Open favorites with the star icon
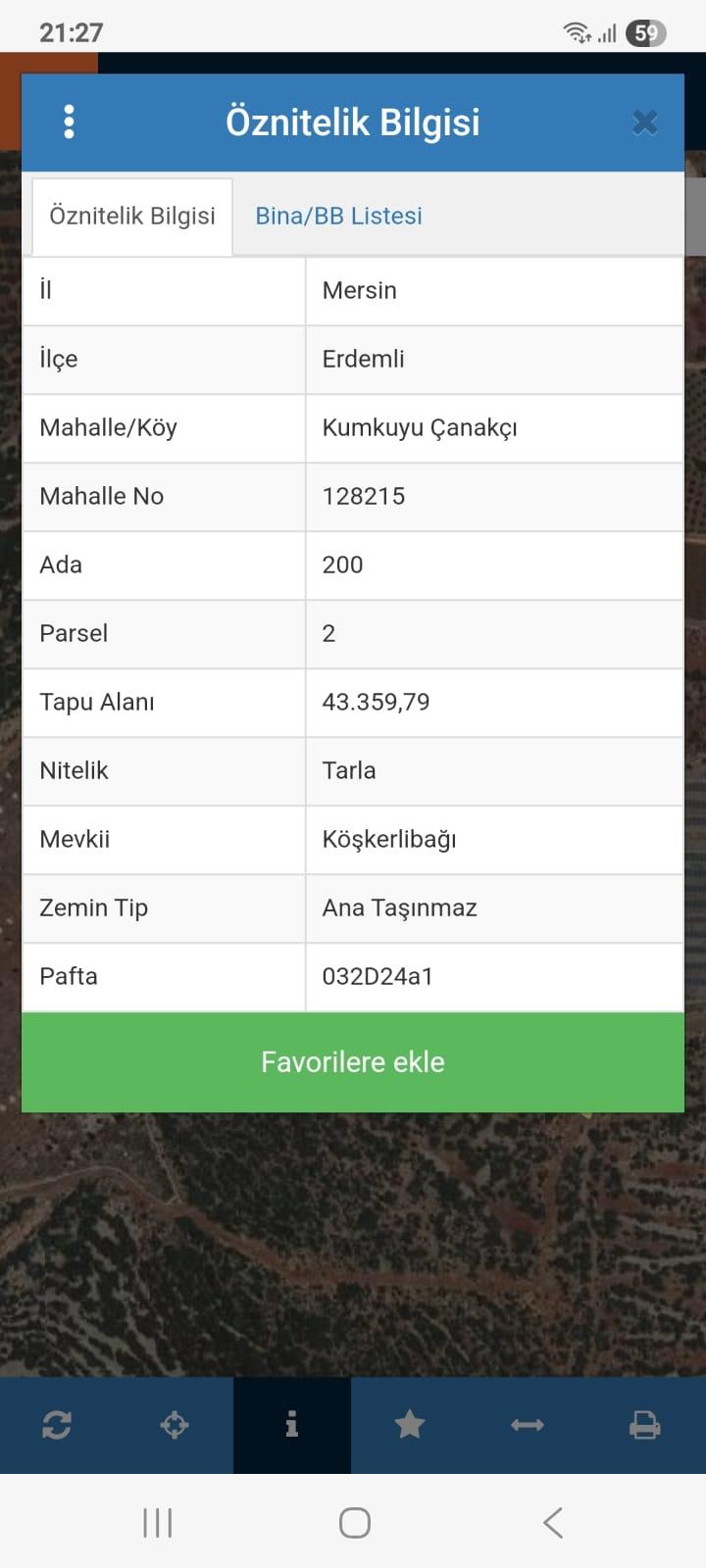The image size is (706, 1568). point(410,1425)
